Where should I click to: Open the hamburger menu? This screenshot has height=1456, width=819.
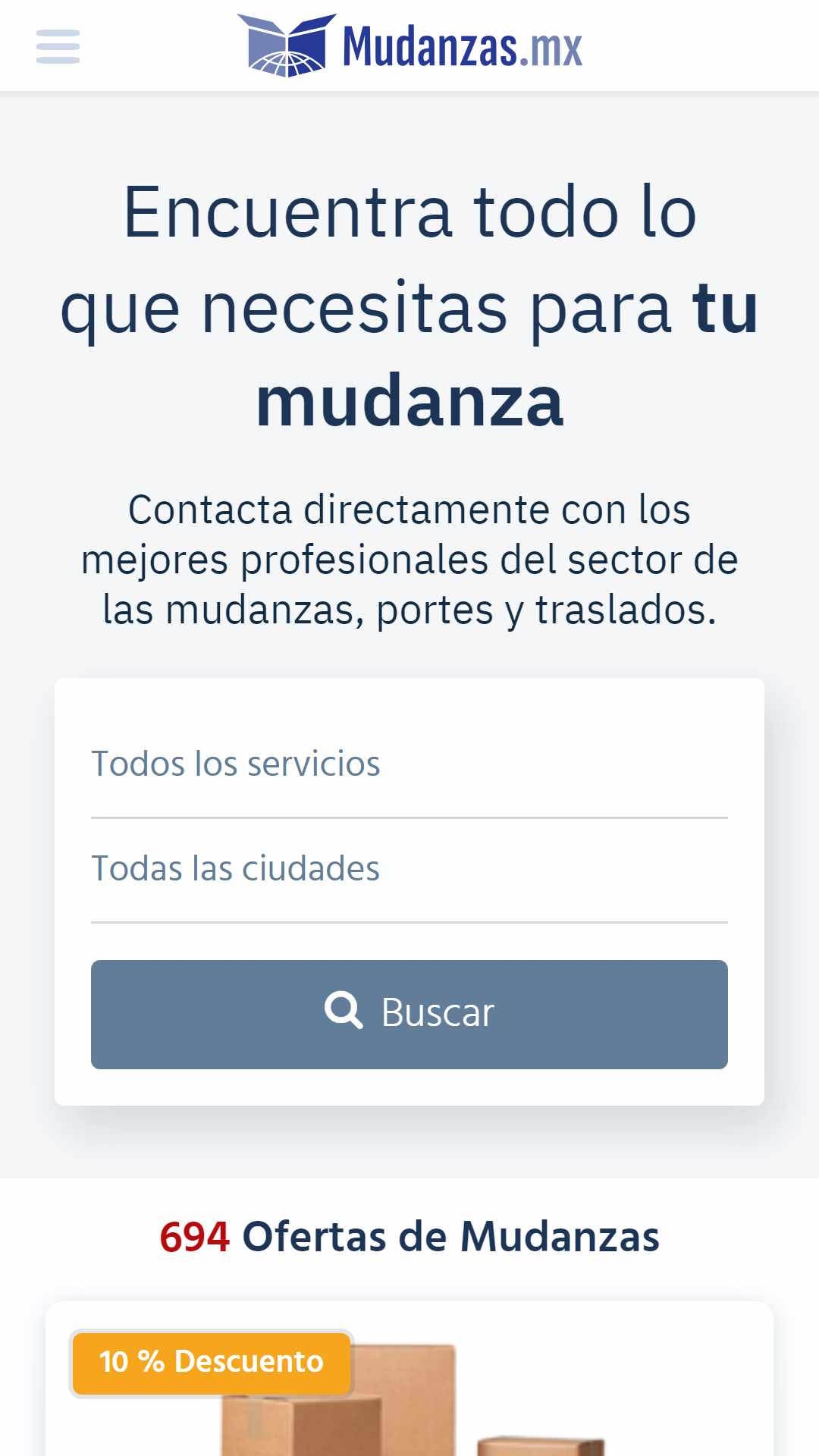pyautogui.click(x=58, y=47)
